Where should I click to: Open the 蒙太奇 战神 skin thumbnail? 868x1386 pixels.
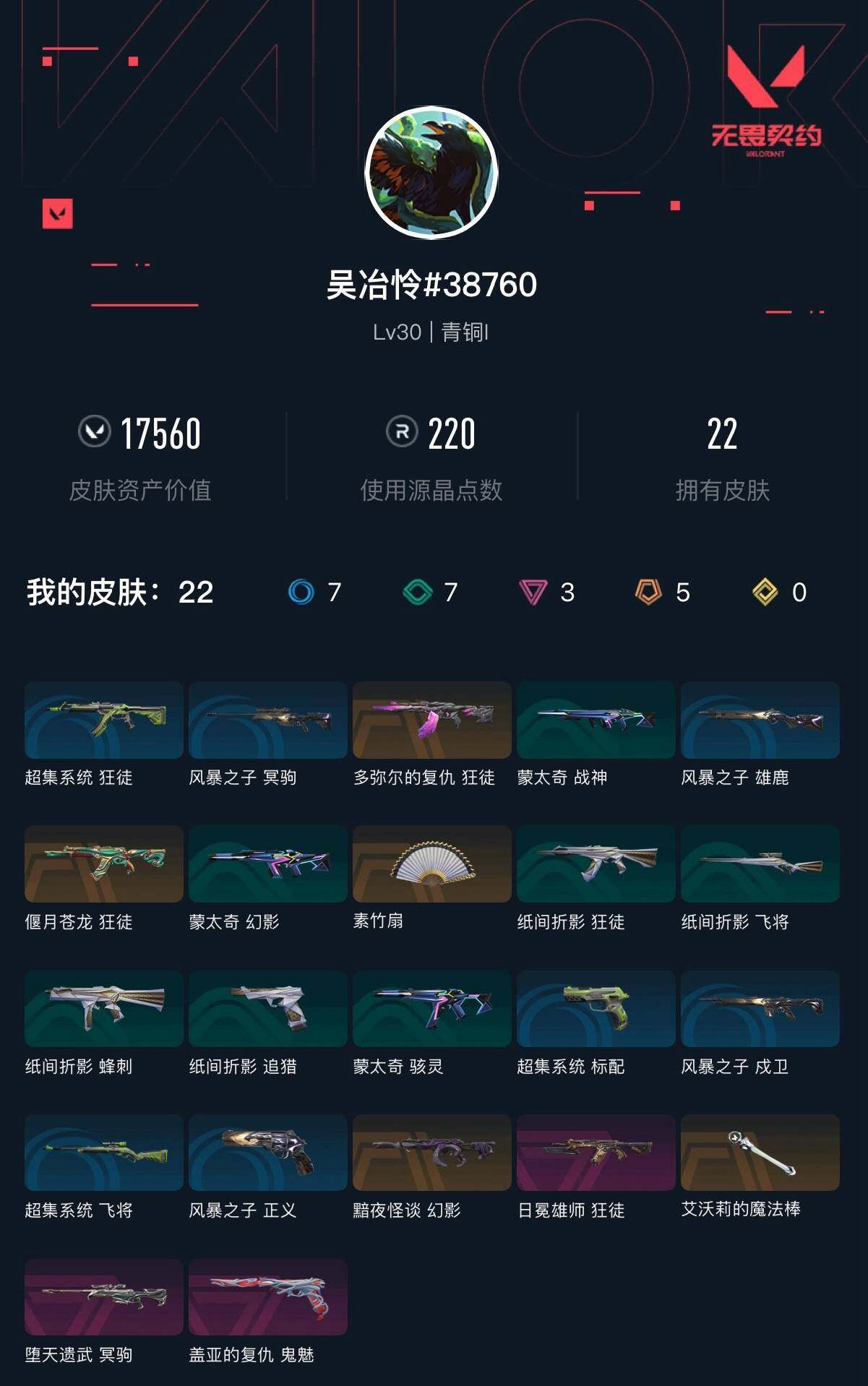[596, 721]
